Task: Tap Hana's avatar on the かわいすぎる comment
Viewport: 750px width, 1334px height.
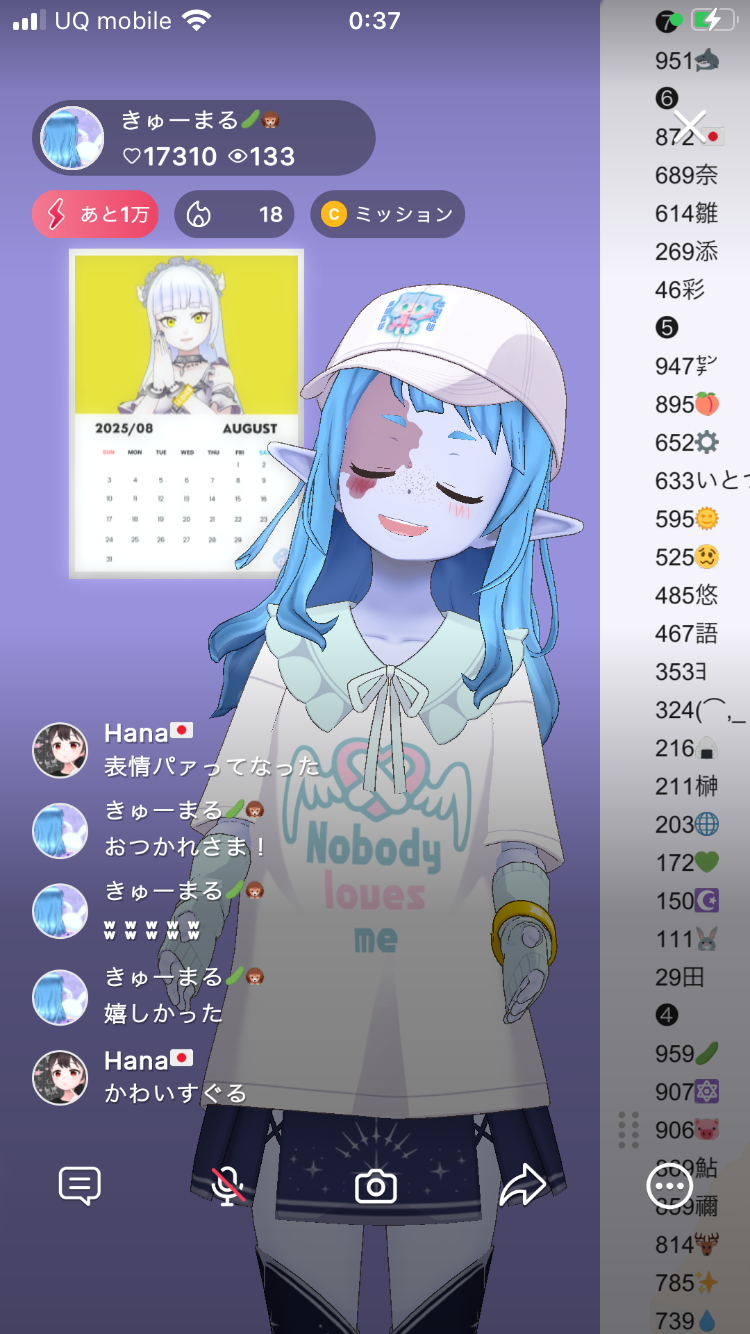Action: click(x=60, y=1077)
